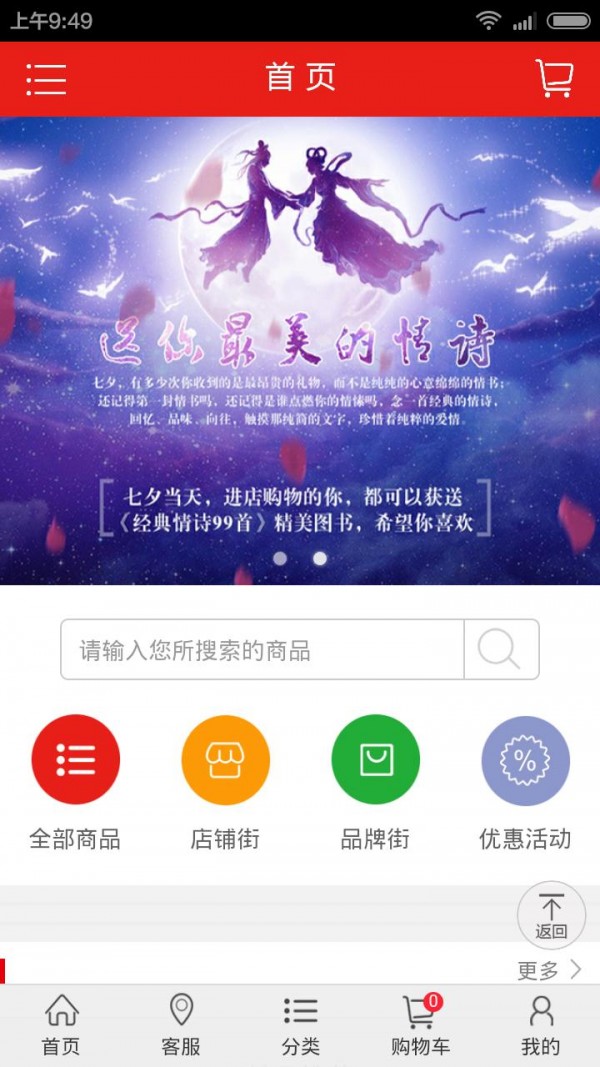Tap the 返回 back-to-top floating button
This screenshot has height=1067, width=600.
point(551,914)
